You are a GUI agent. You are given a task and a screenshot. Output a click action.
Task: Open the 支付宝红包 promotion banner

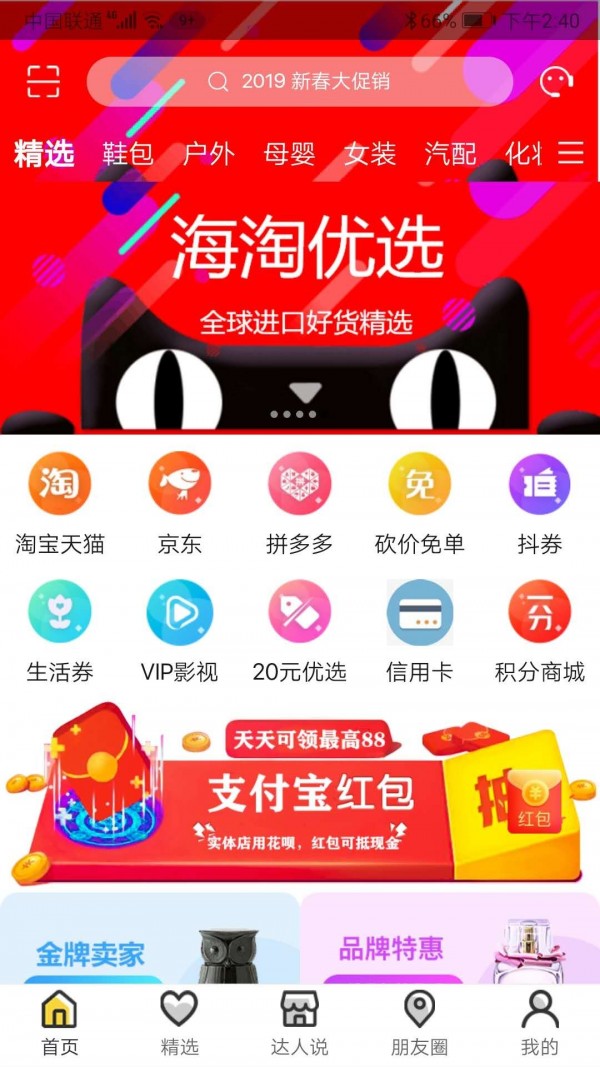tap(300, 795)
